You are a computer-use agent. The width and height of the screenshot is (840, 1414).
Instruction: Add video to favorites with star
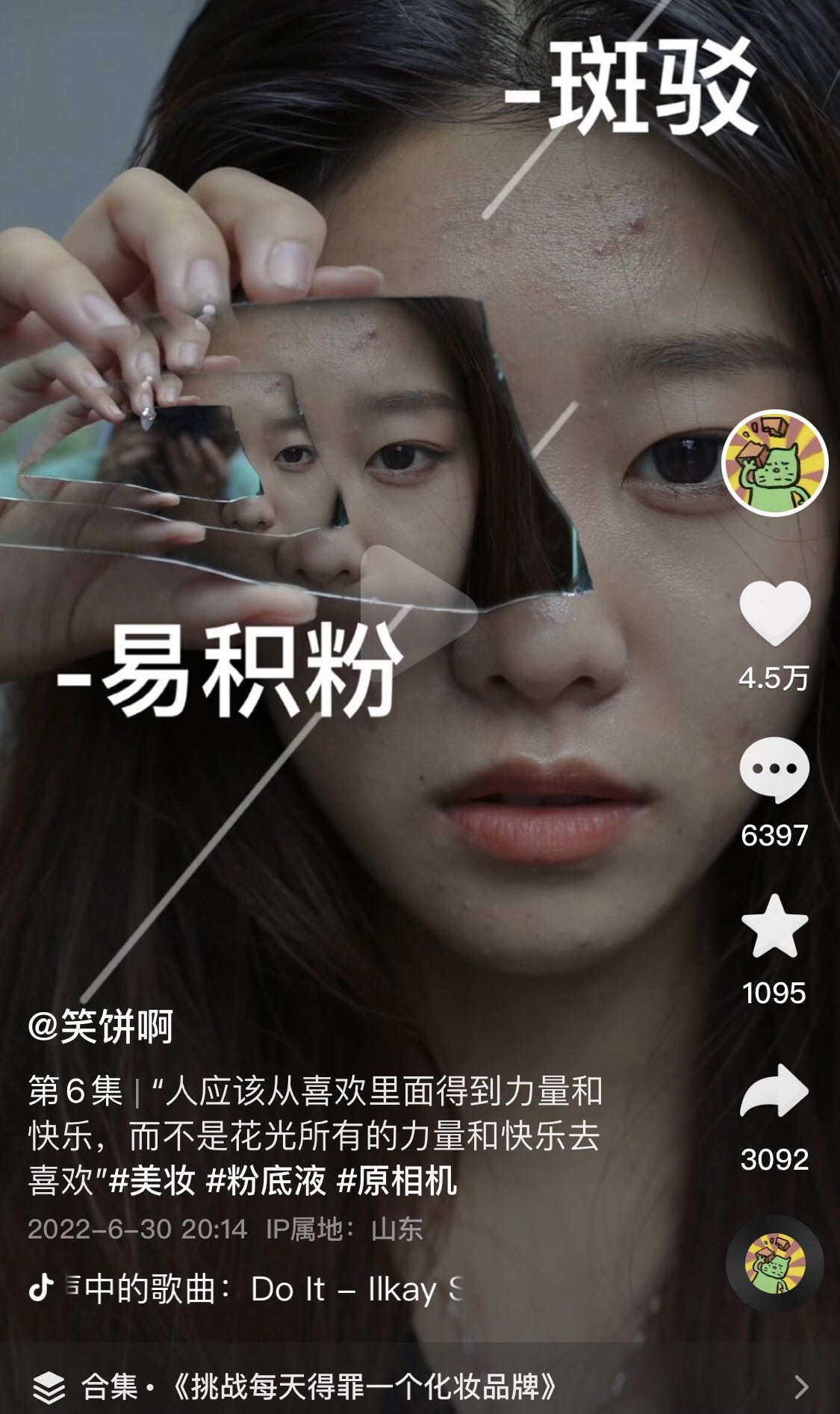click(775, 927)
